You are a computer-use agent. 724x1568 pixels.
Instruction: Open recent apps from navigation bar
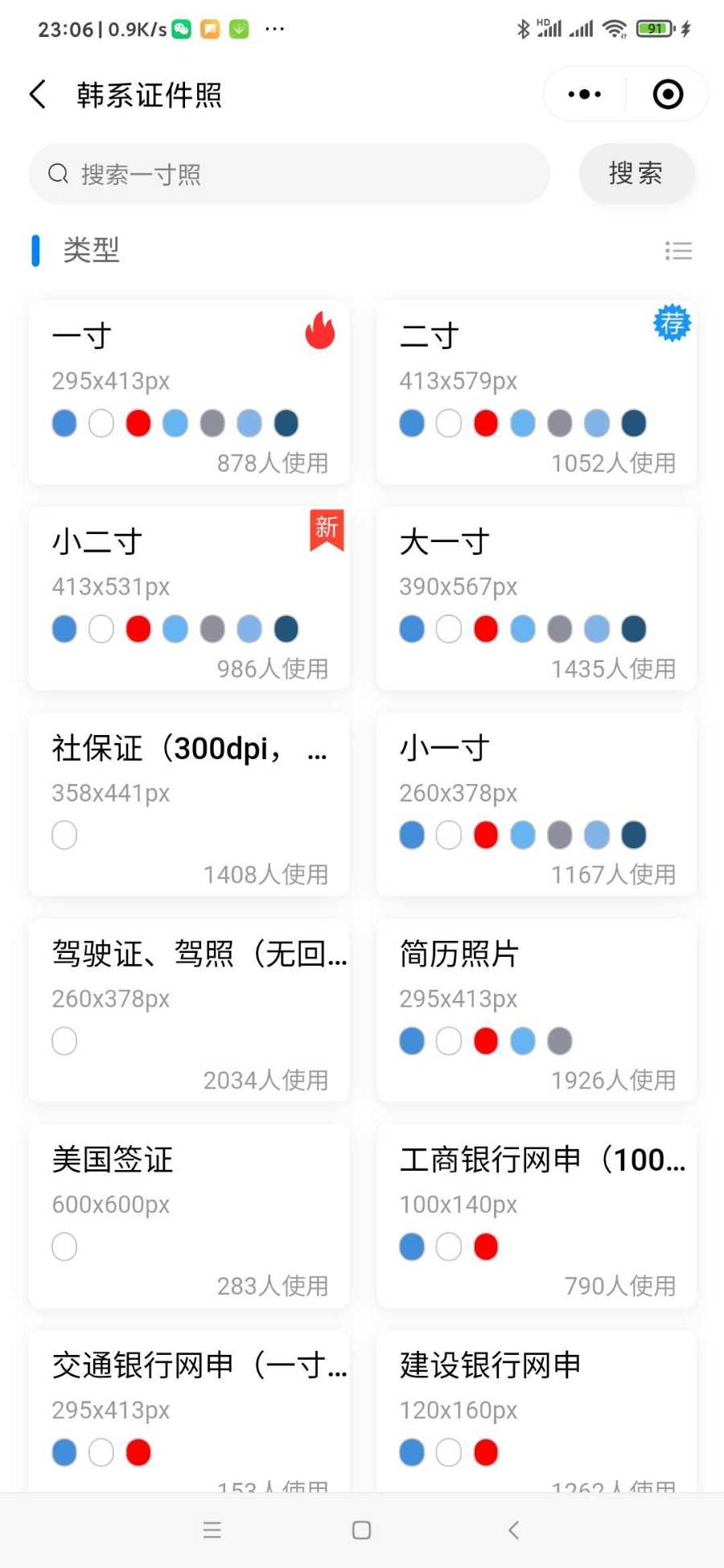212,1530
